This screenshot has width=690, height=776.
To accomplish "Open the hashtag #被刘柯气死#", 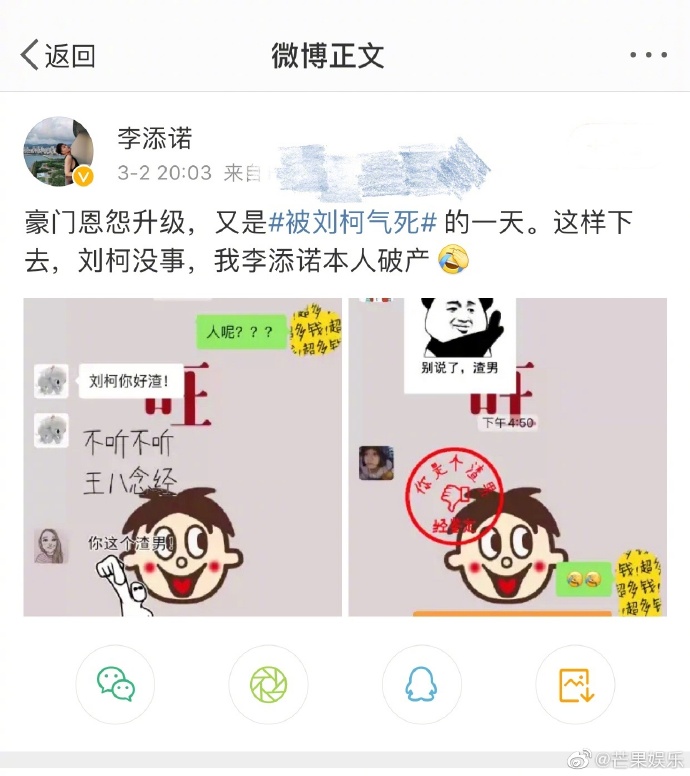I will [355, 222].
